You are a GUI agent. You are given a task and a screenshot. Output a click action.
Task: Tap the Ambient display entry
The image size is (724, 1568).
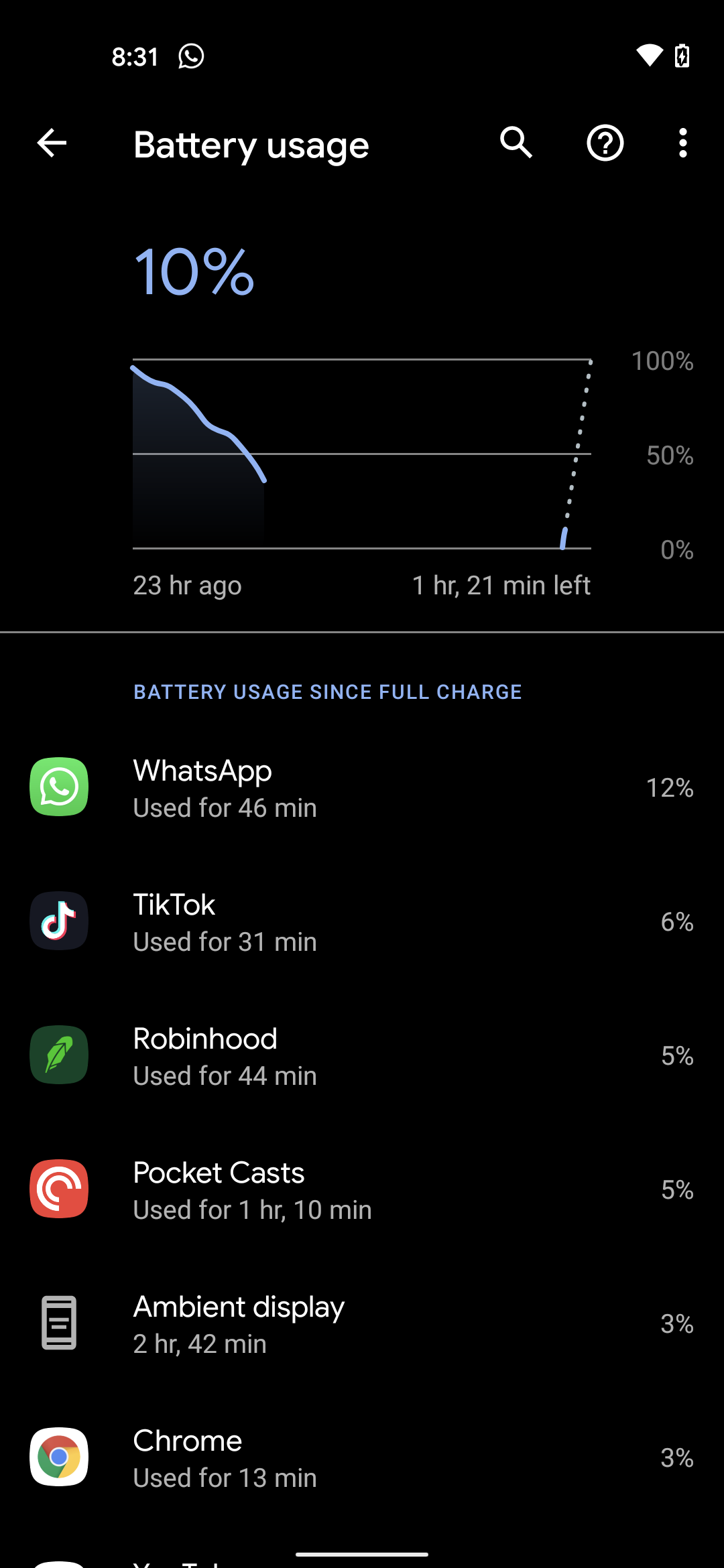click(x=362, y=1324)
